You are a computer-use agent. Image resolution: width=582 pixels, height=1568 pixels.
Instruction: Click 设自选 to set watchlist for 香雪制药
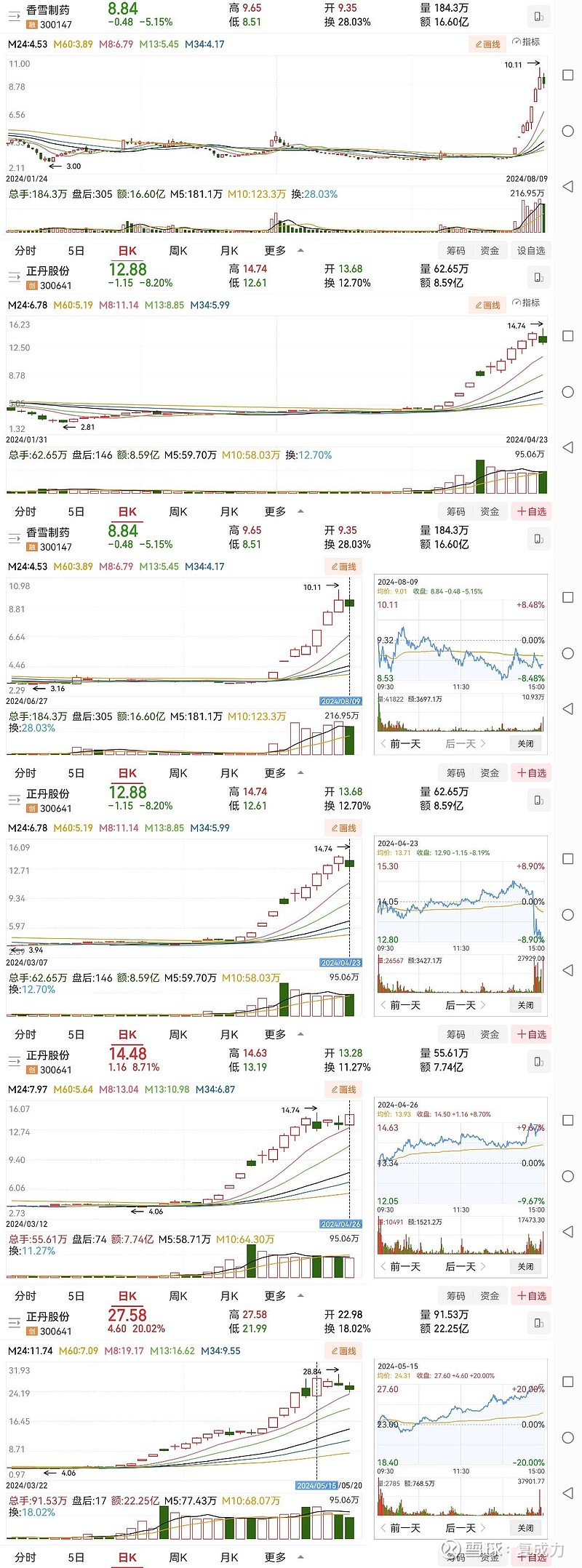(x=531, y=250)
